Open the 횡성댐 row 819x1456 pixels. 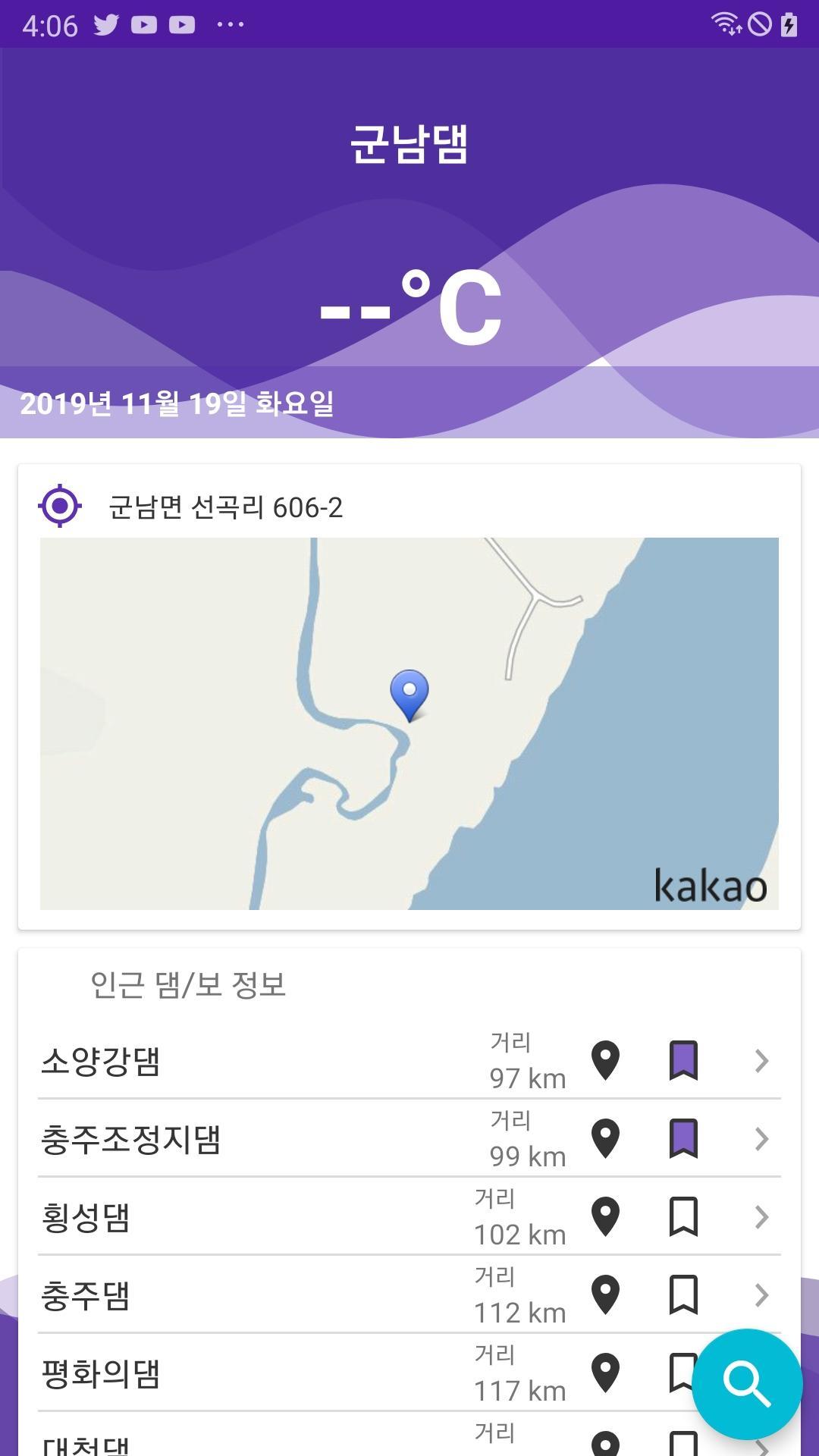point(227,1217)
